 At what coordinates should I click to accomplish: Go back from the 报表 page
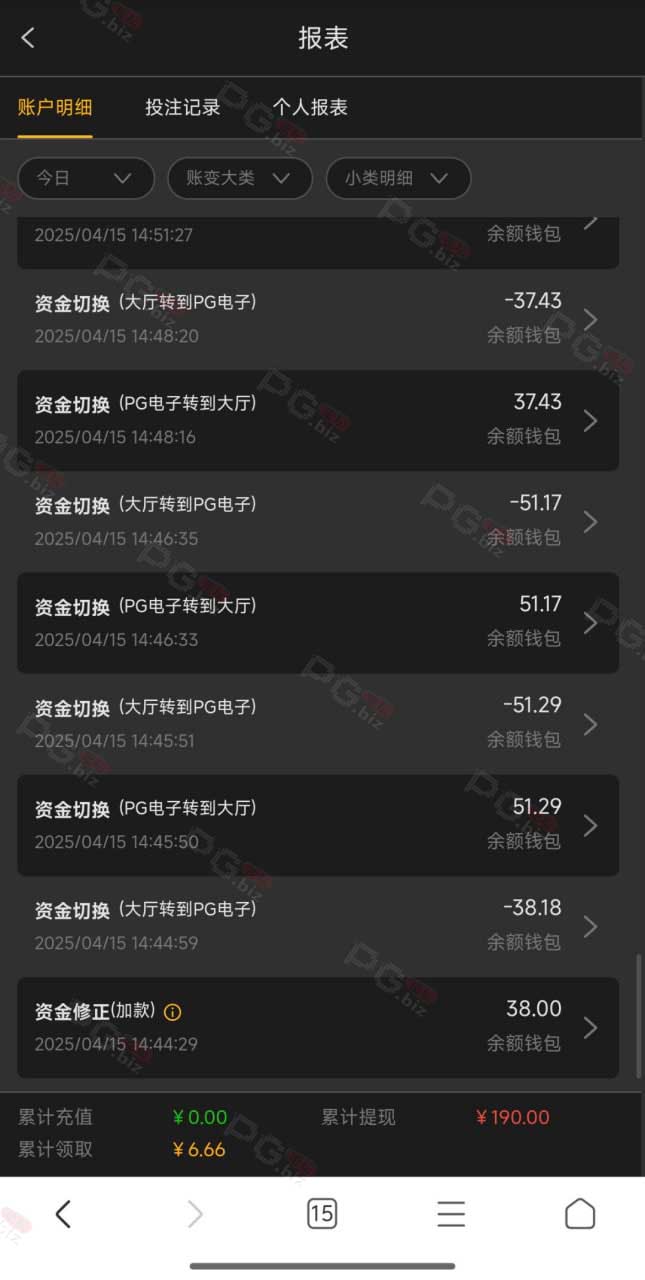[x=28, y=38]
